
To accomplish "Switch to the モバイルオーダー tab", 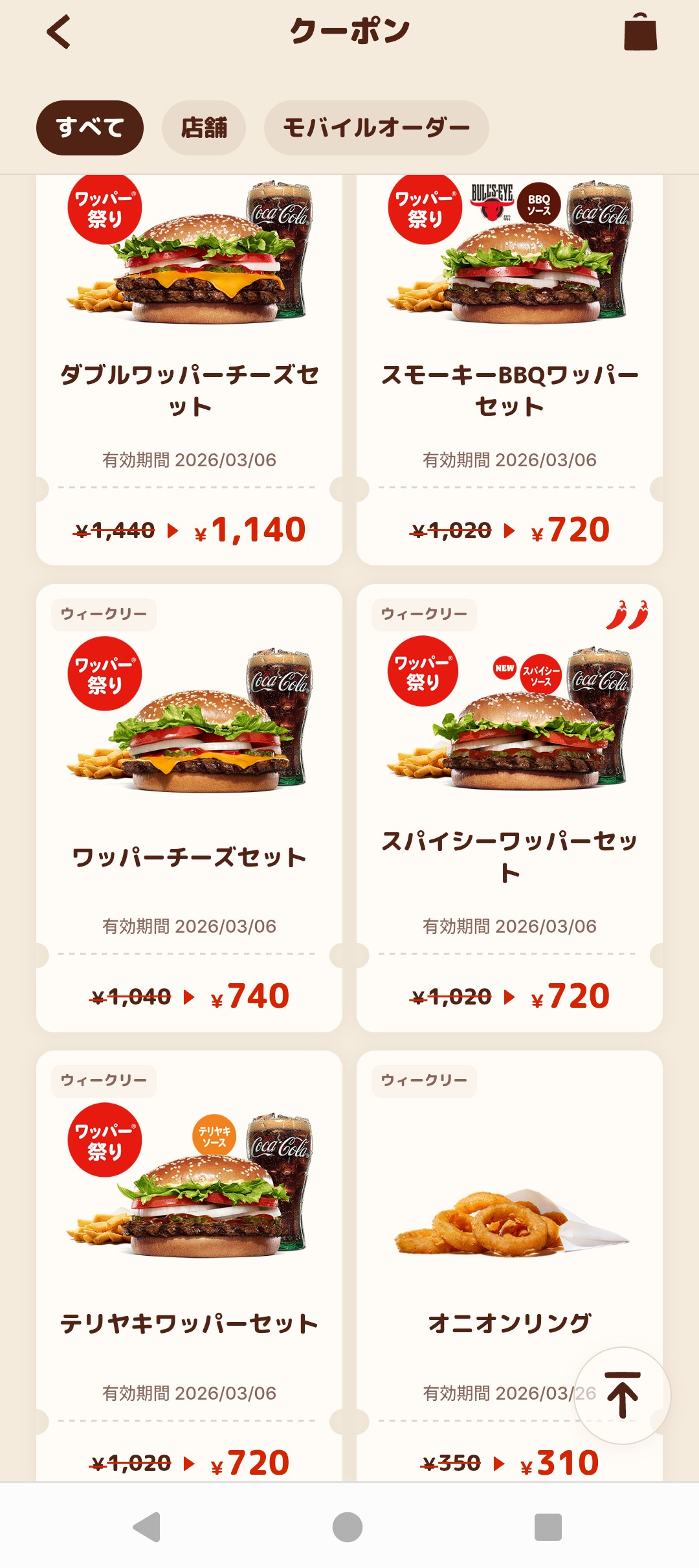I will (376, 128).
